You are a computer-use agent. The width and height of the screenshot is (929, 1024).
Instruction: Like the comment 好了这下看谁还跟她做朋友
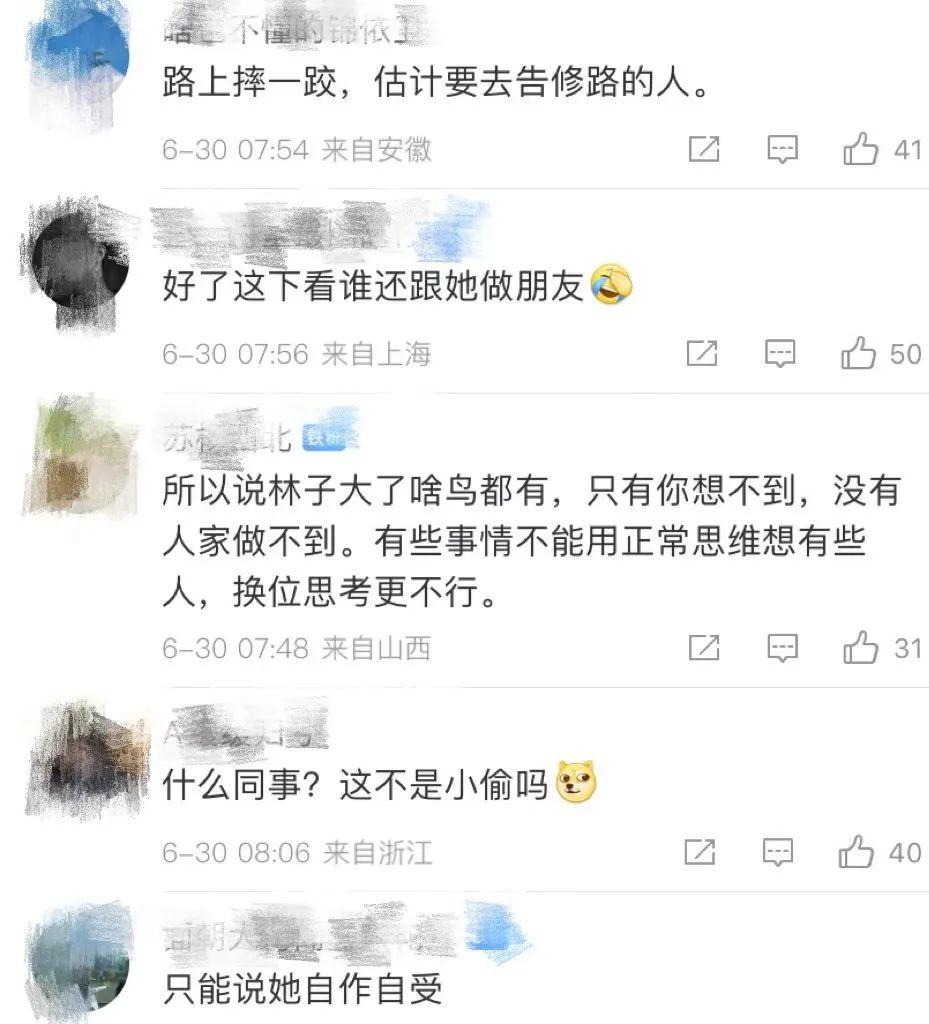point(859,354)
